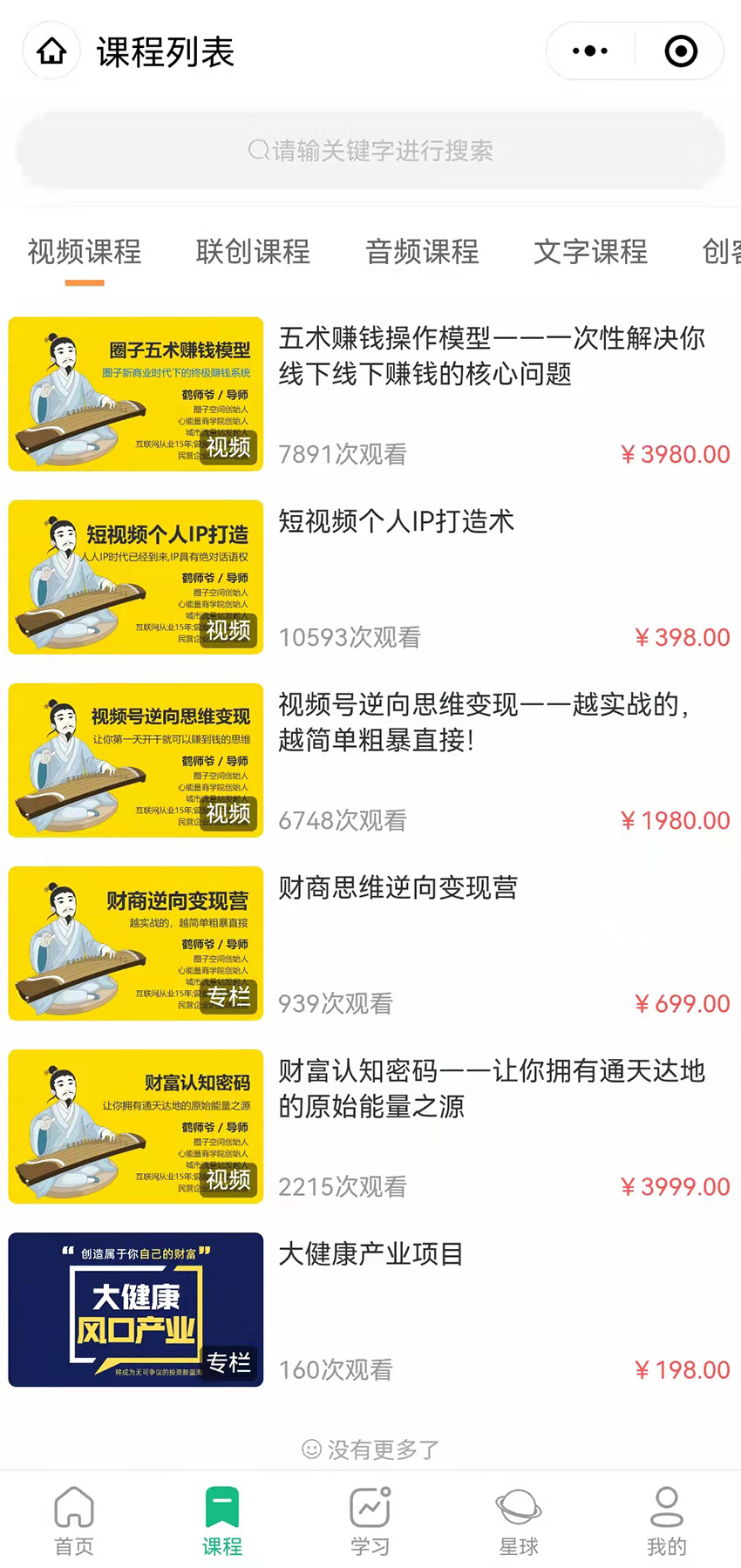
Task: Open the 大健康产业项目 course
Action: (370, 1253)
